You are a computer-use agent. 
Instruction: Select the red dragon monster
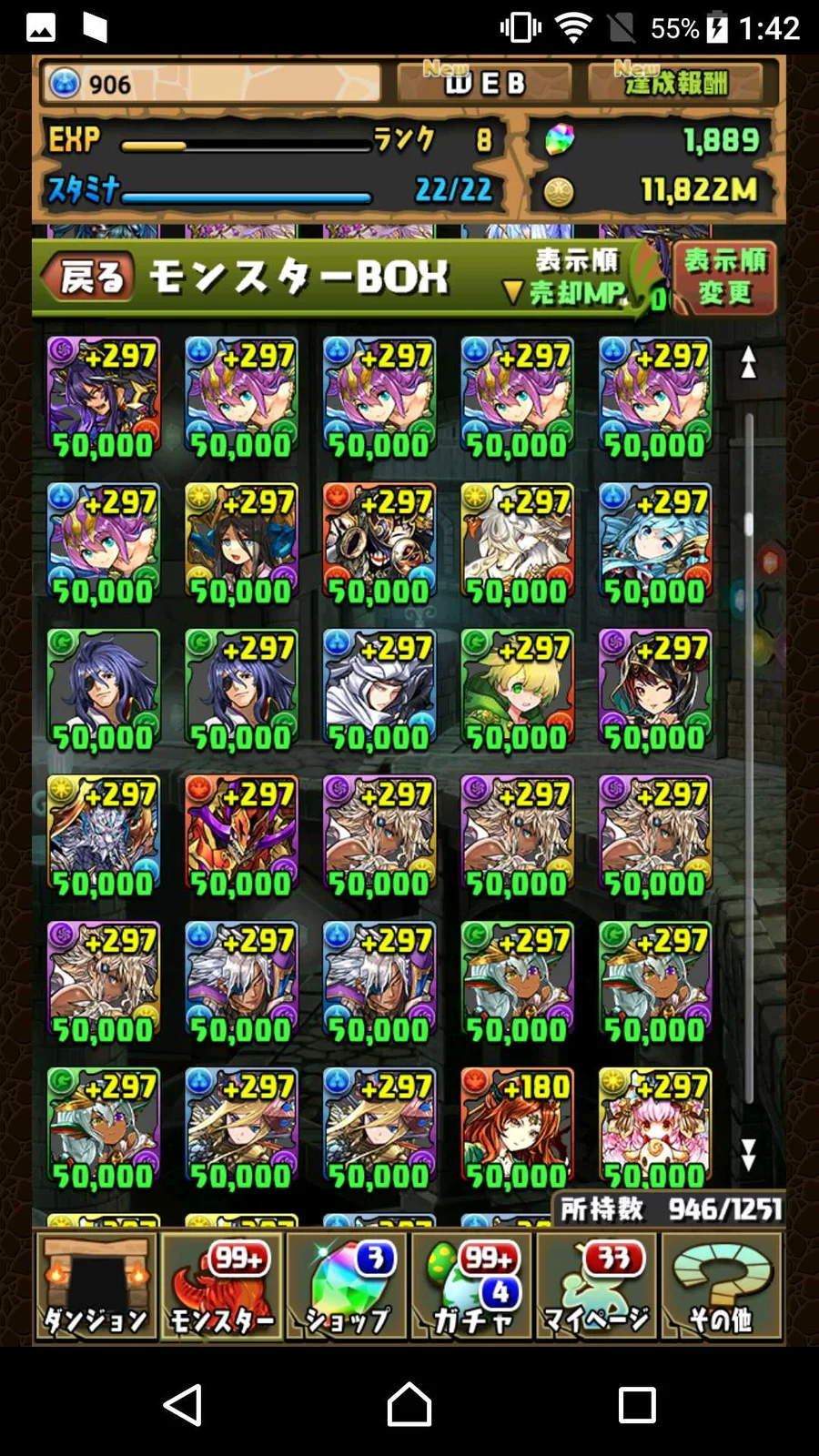(x=241, y=836)
